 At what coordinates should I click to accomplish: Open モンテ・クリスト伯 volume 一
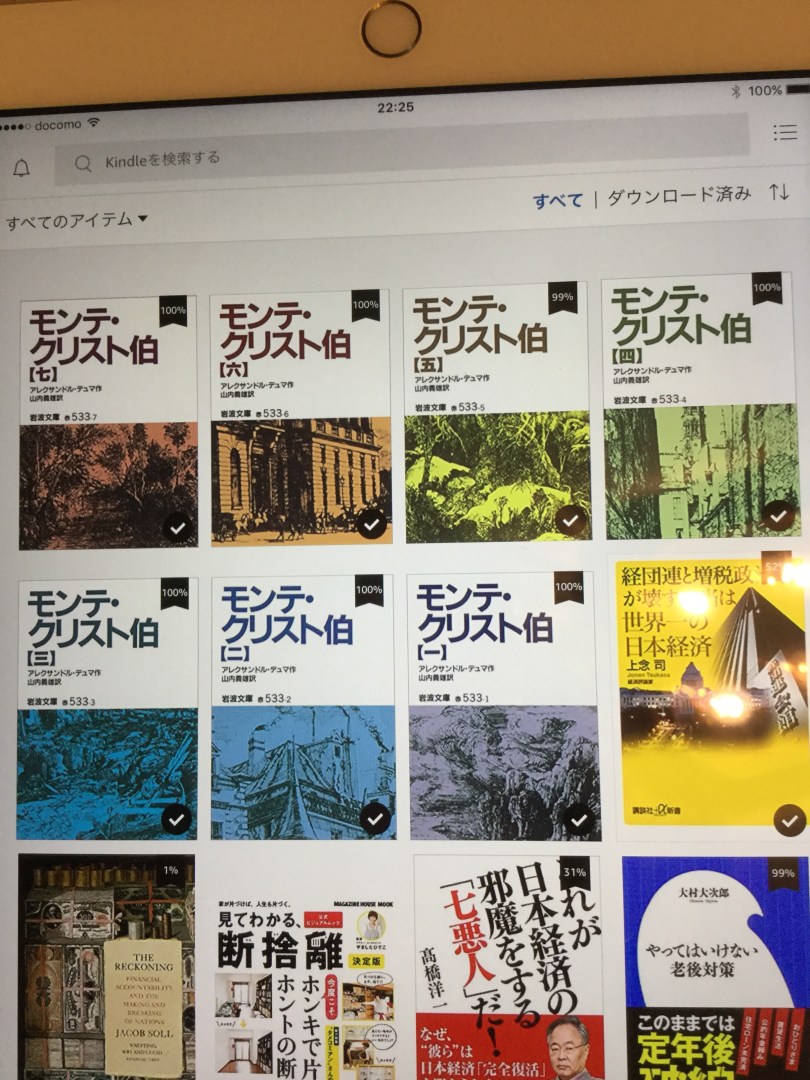point(503,706)
